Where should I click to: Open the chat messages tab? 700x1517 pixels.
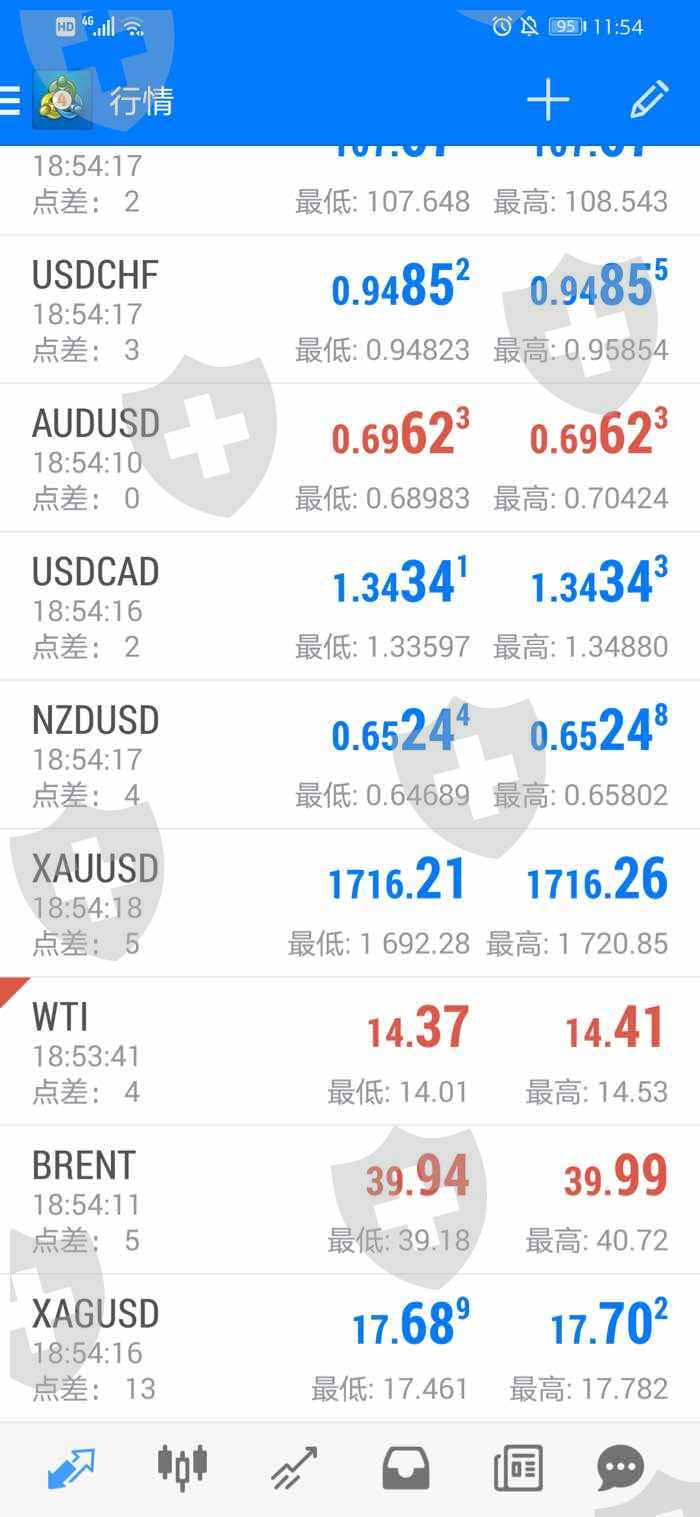[621, 1468]
